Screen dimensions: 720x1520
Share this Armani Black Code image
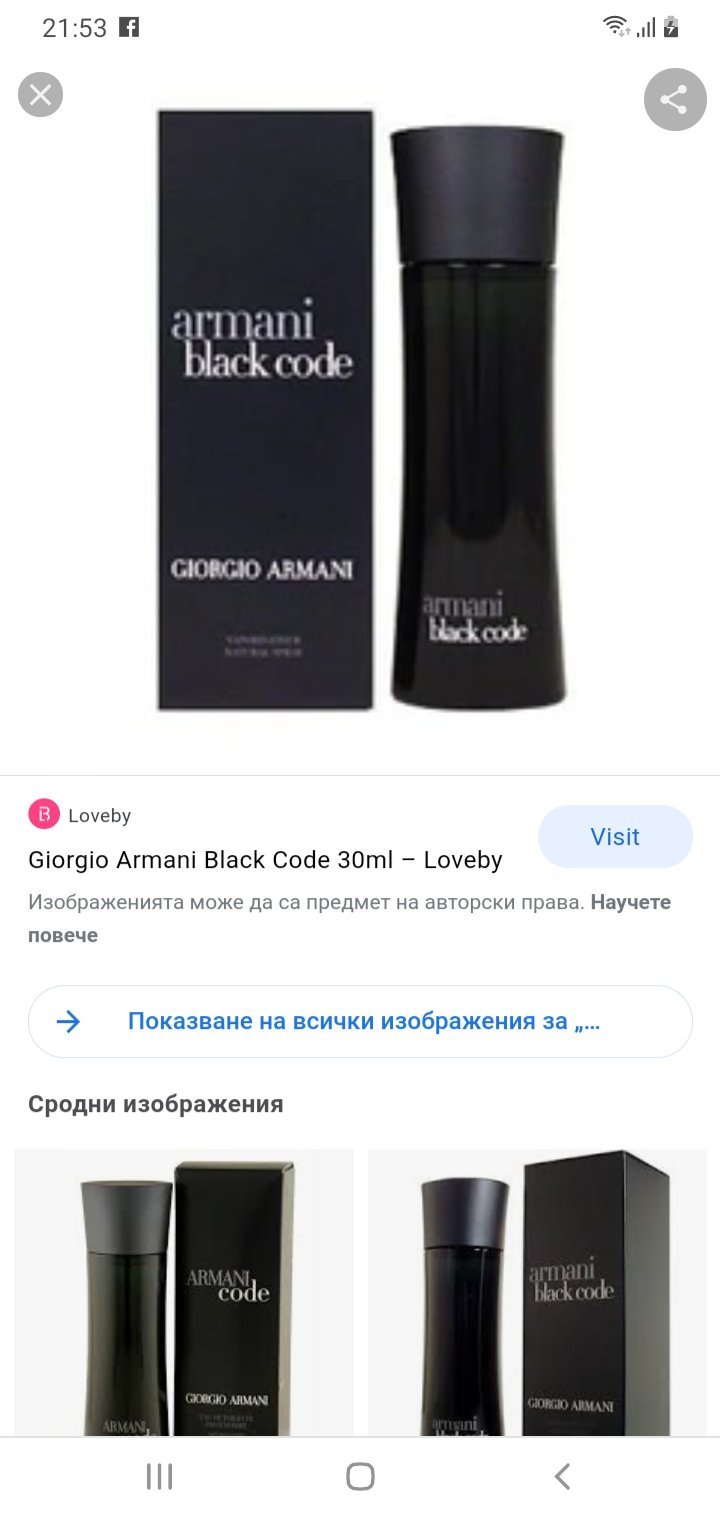(x=674, y=99)
